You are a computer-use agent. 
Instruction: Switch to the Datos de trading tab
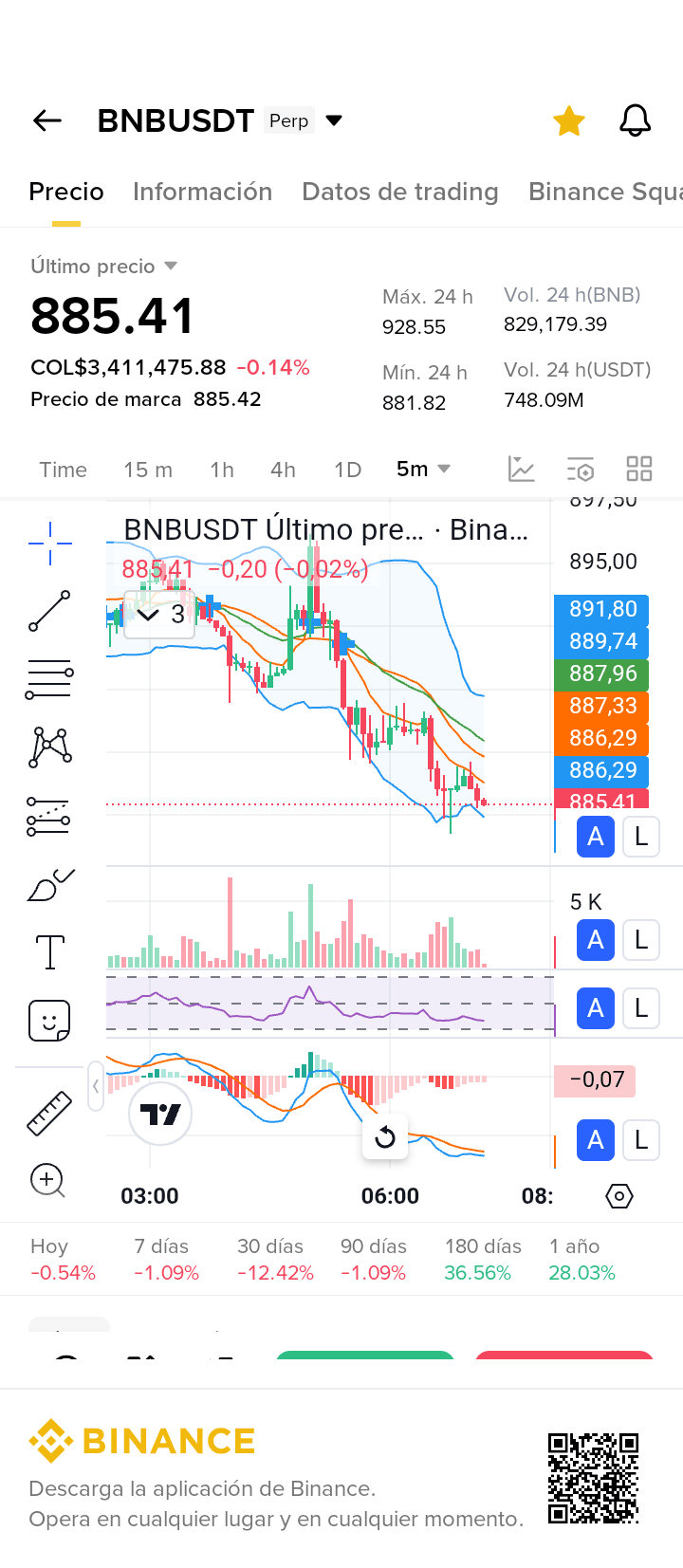pos(399,192)
